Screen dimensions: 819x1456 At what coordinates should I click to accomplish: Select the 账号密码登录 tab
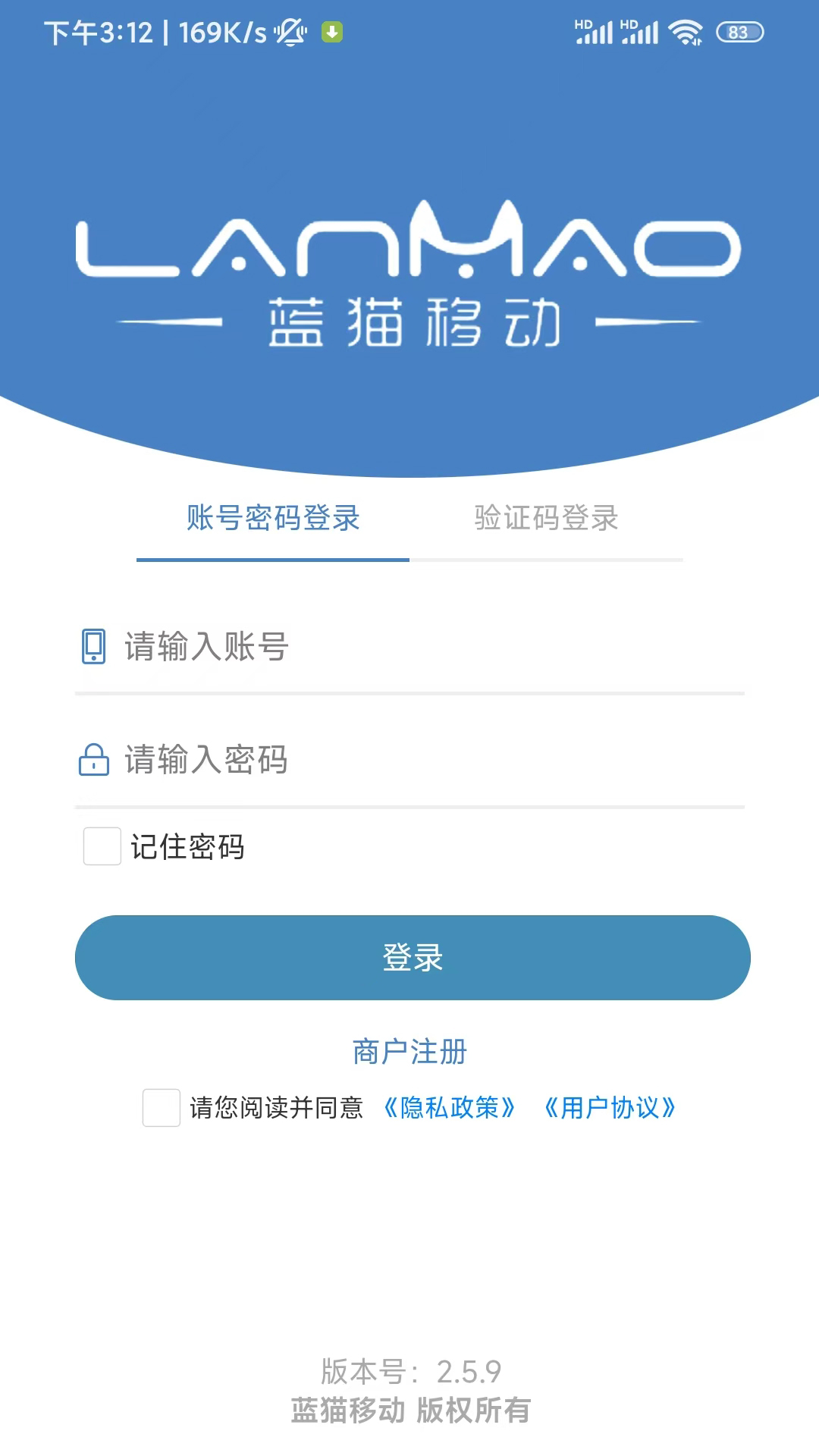tap(271, 518)
